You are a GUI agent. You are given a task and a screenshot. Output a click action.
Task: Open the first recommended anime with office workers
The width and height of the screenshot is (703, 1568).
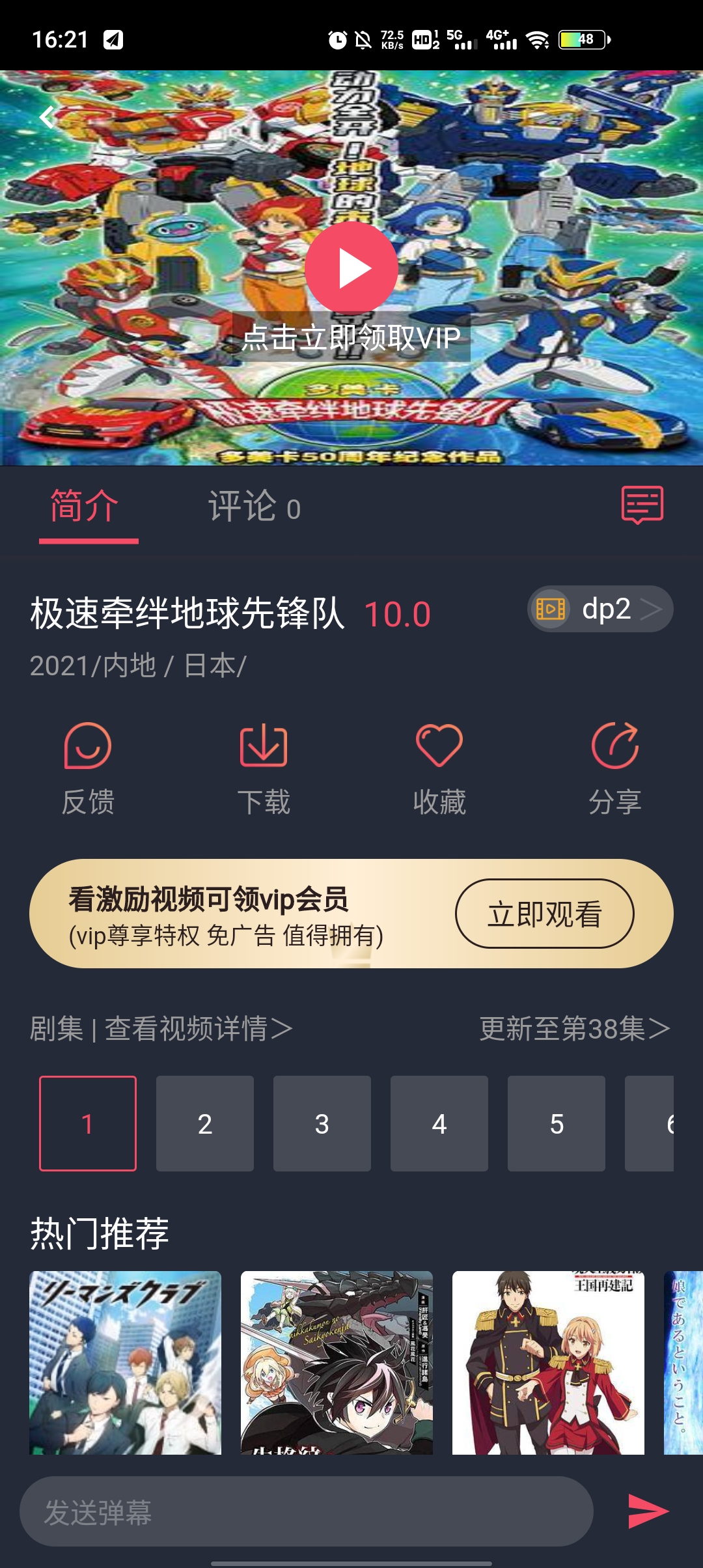point(125,1362)
